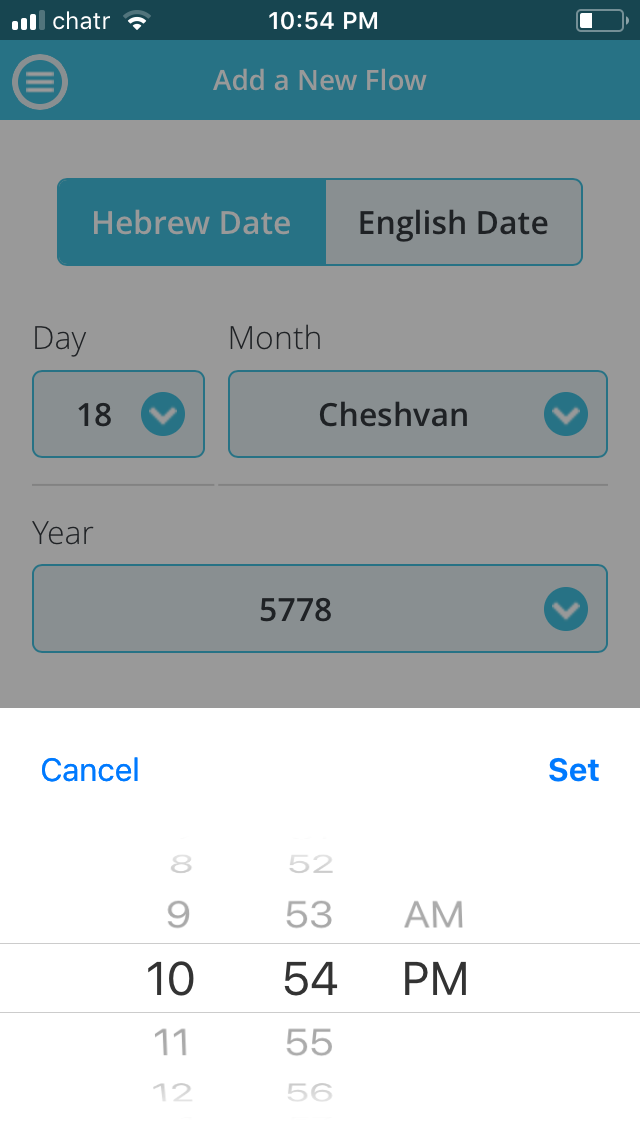The image size is (640, 1136).
Task: Select AM in the picker
Action: [434, 914]
